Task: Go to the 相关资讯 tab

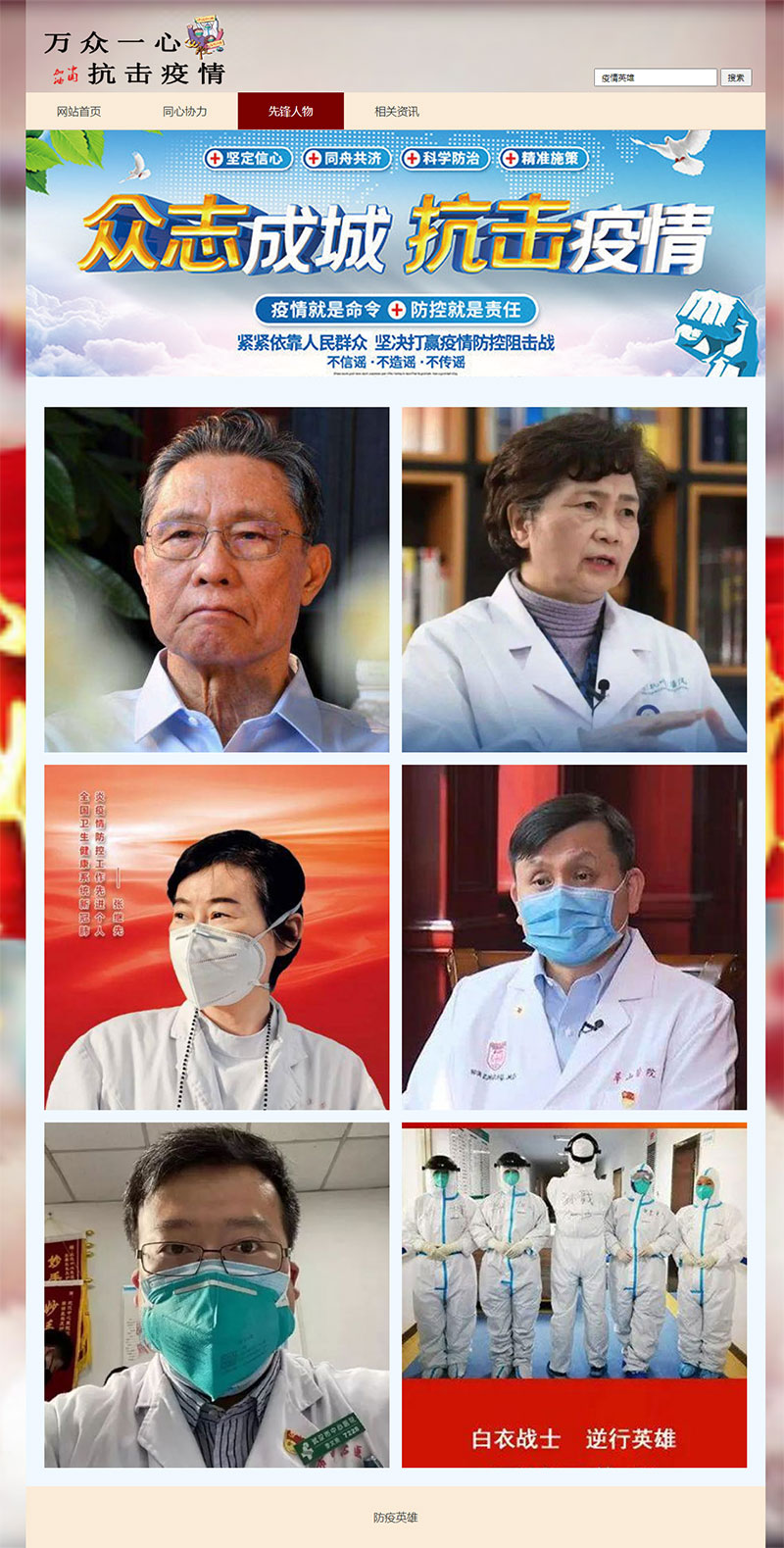Action: (396, 111)
